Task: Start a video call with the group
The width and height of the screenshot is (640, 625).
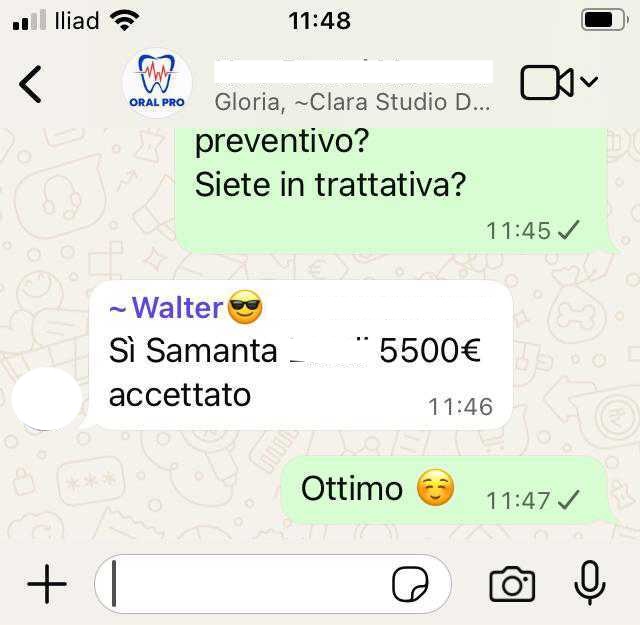Action: (x=547, y=83)
